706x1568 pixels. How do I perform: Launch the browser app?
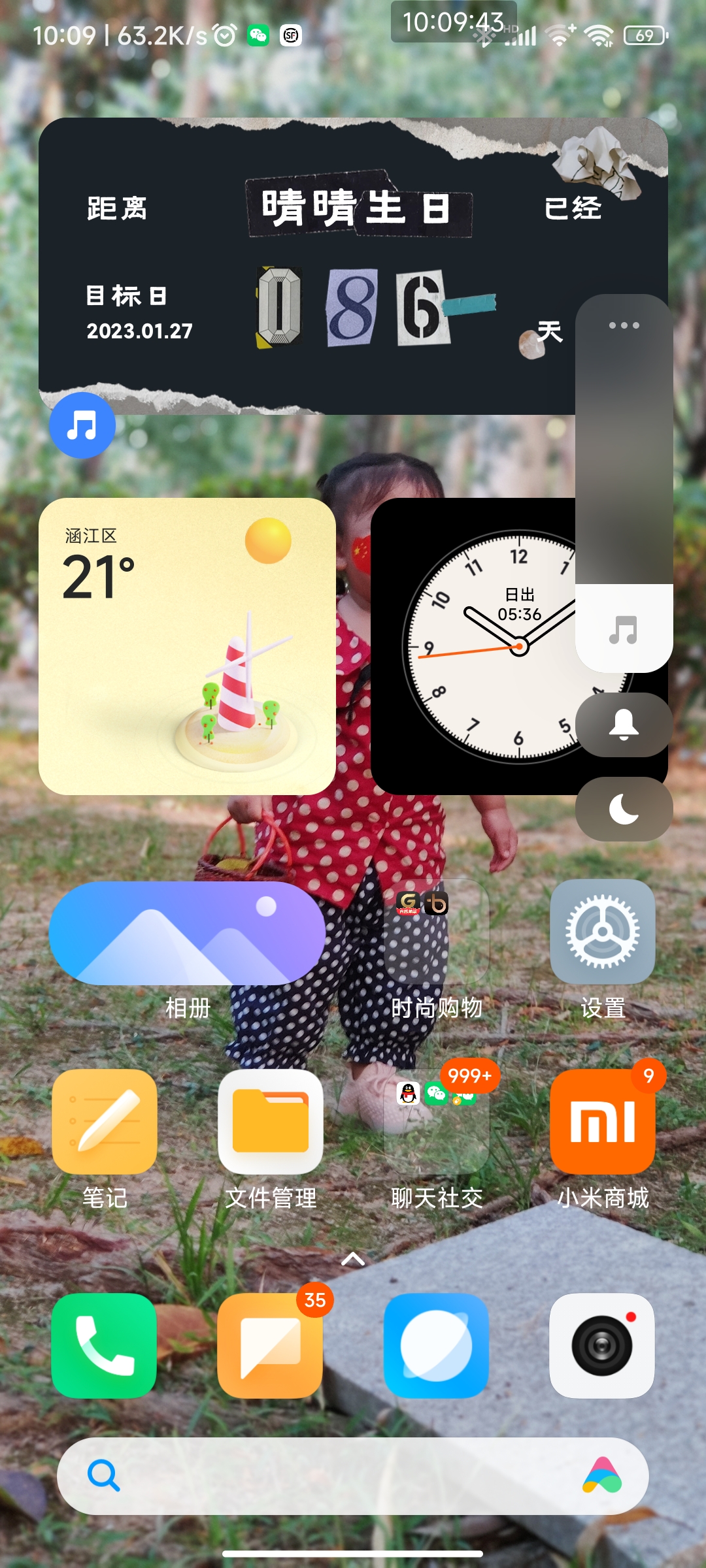point(437,1345)
